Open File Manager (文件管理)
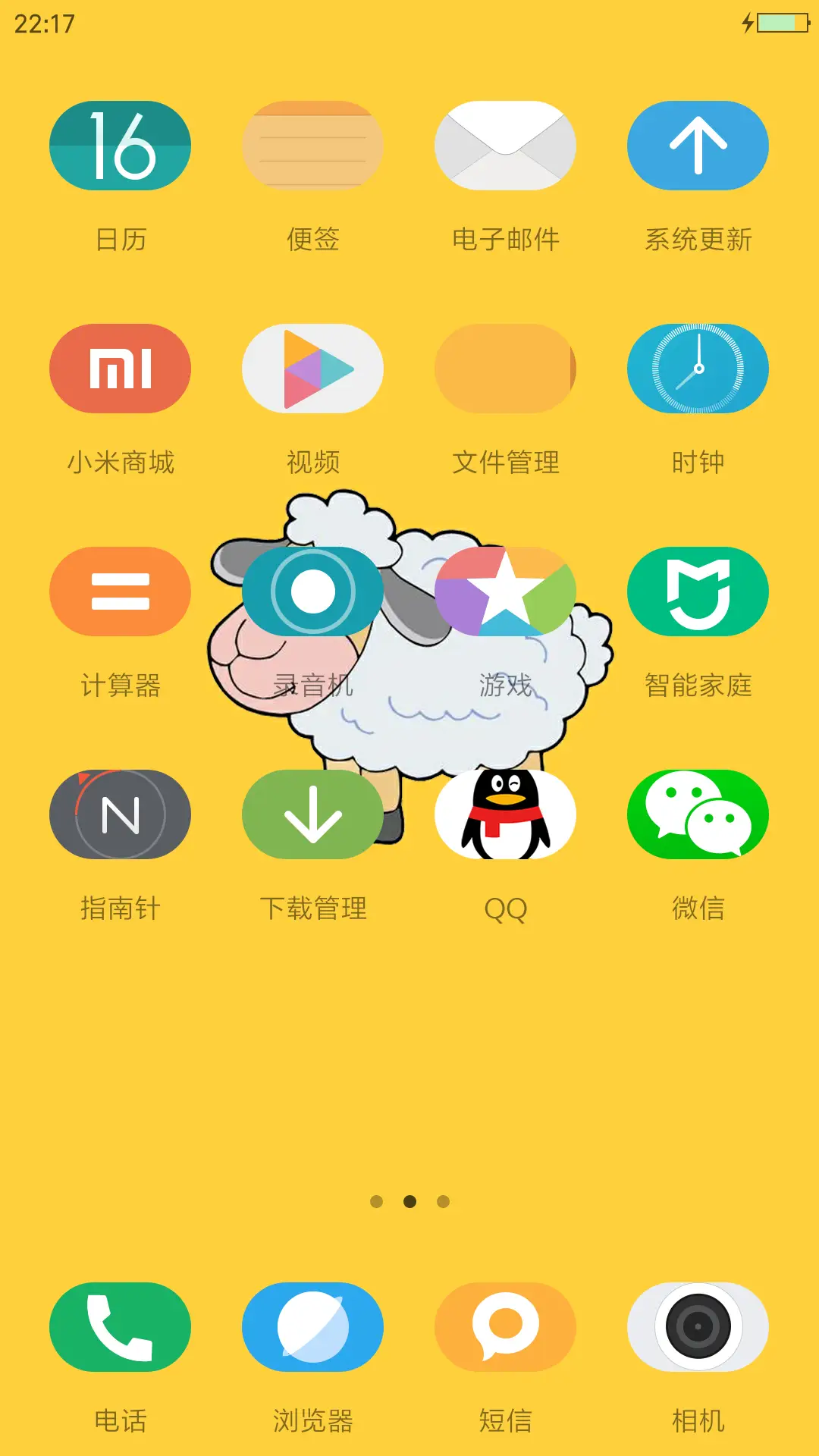The height and width of the screenshot is (1456, 819). tap(506, 369)
